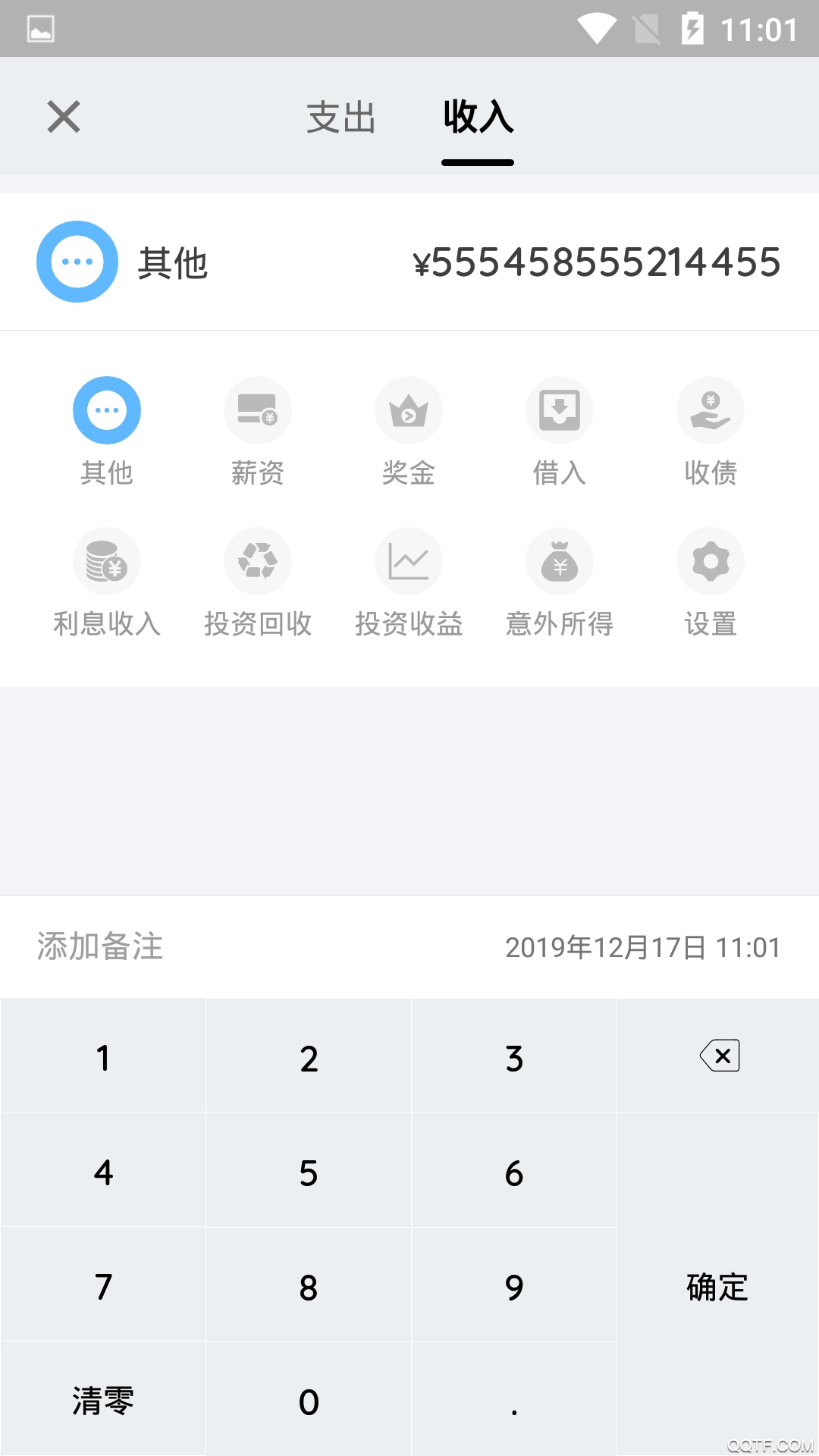Tap the decimal point key
Image resolution: width=819 pixels, height=1456 pixels.
click(514, 1400)
